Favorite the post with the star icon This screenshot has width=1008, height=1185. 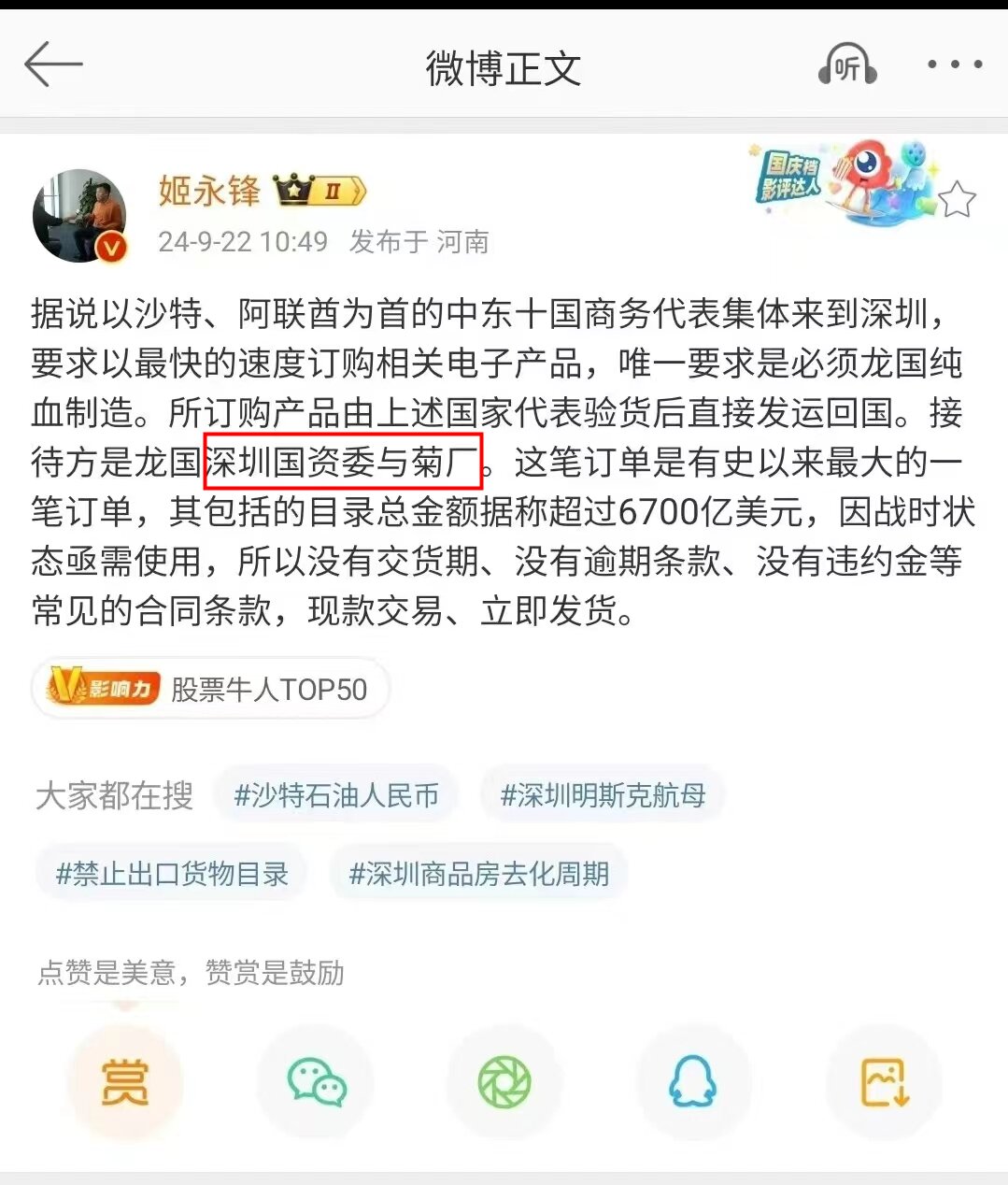957,200
